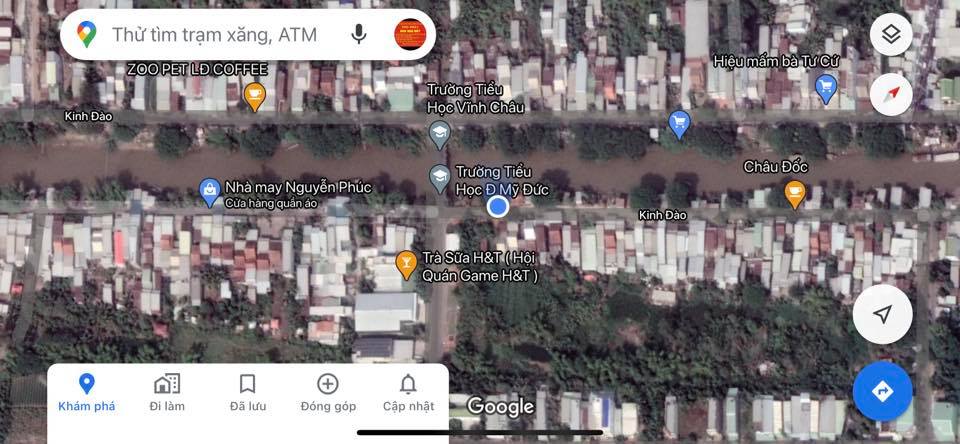Start voice search with the microphone

pos(359,35)
